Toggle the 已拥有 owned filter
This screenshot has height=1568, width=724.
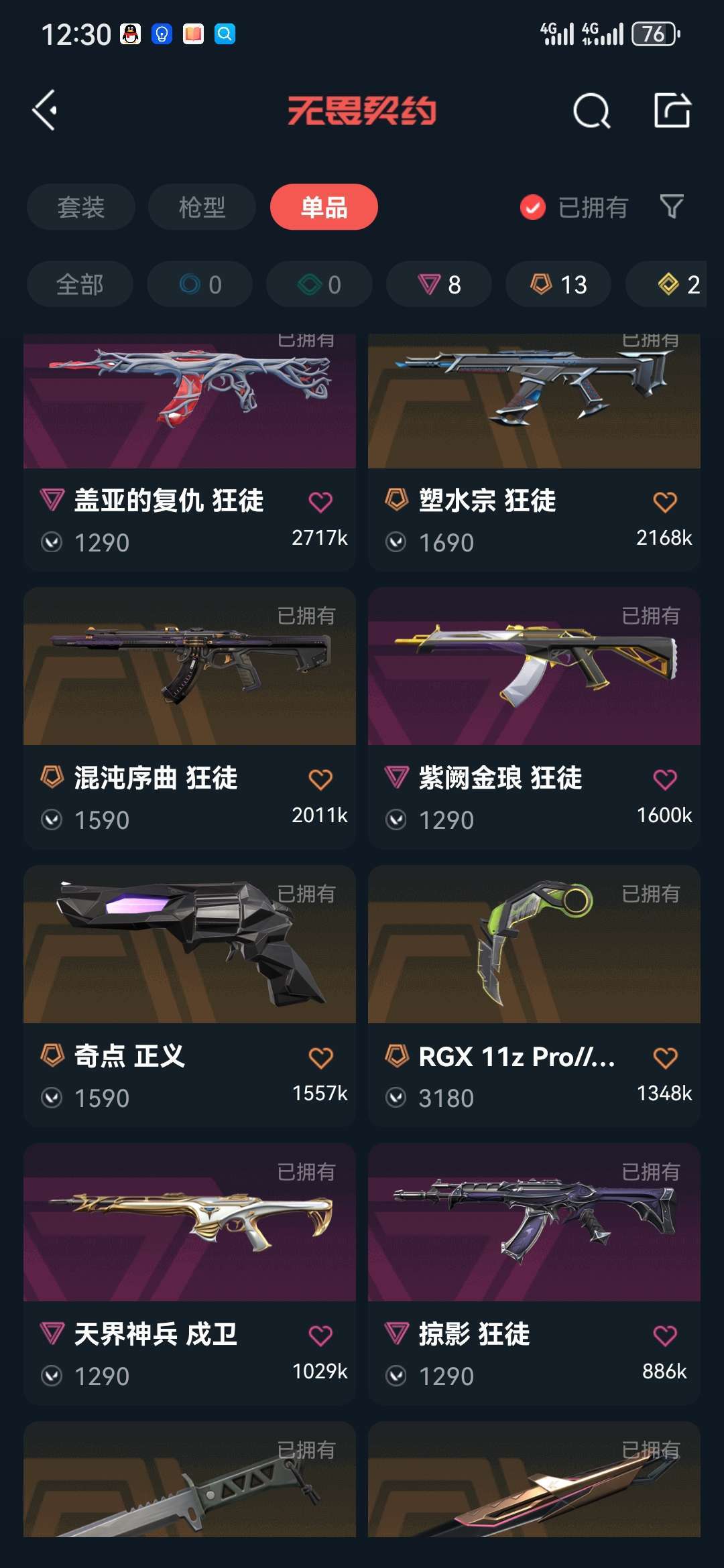pos(577,207)
